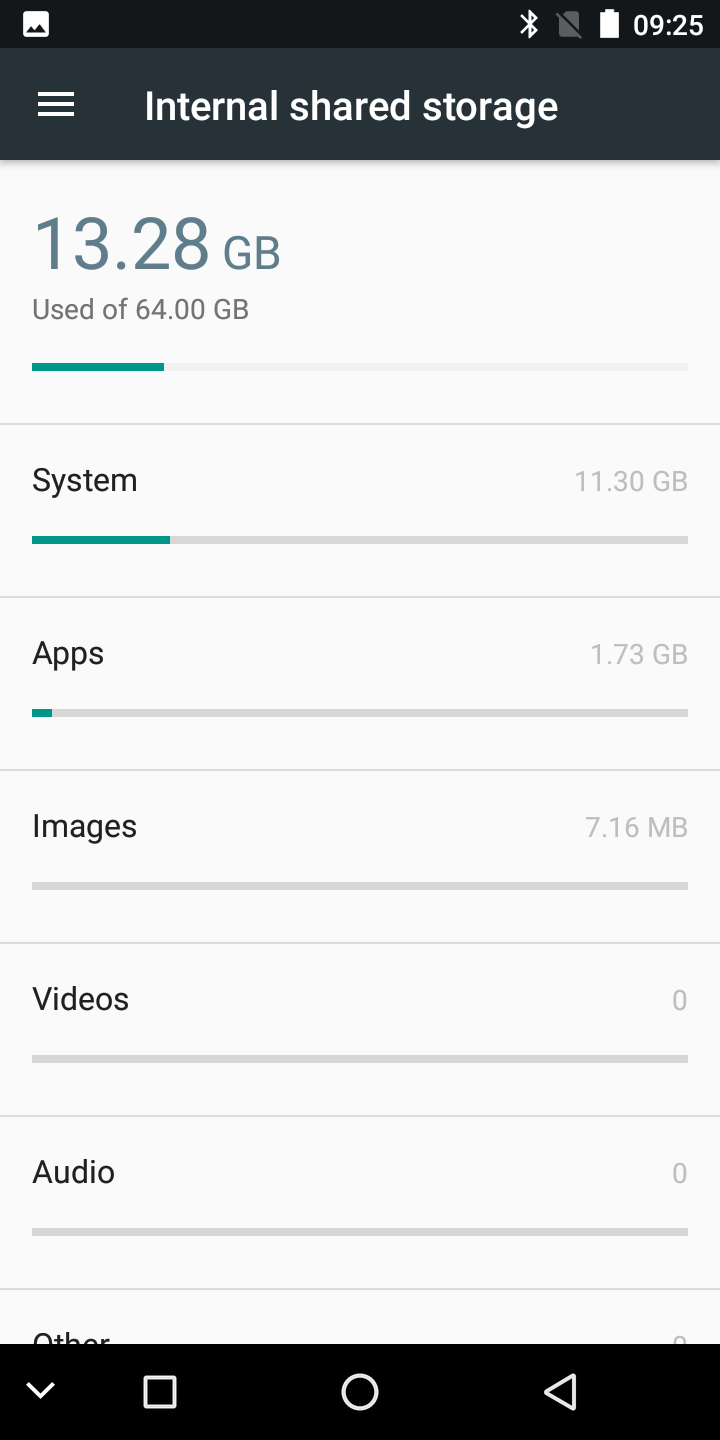The height and width of the screenshot is (1440, 720).
Task: Open the hamburger drawer menu
Action: point(56,105)
